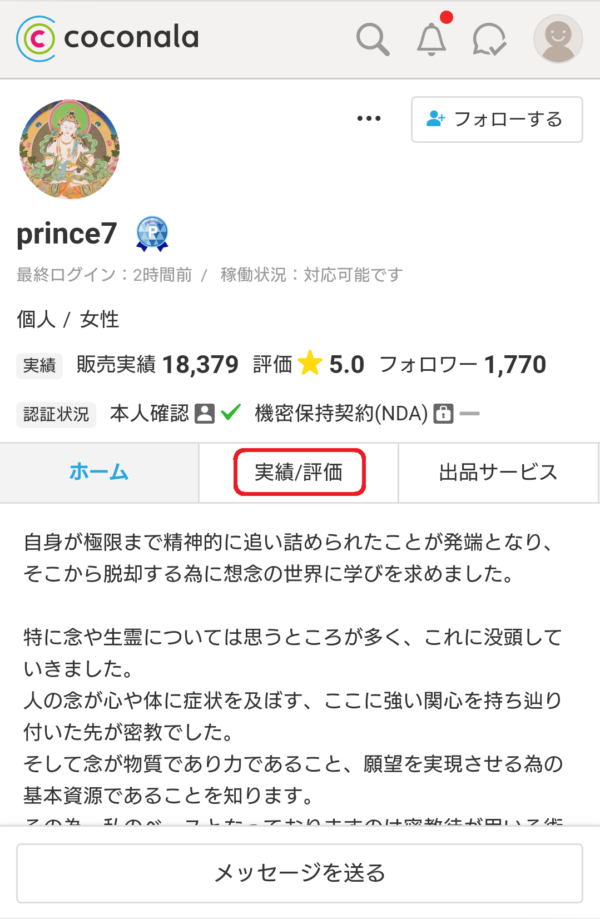This screenshot has height=919, width=600.
Task: Open the three-dot overflow menu
Action: tap(369, 119)
